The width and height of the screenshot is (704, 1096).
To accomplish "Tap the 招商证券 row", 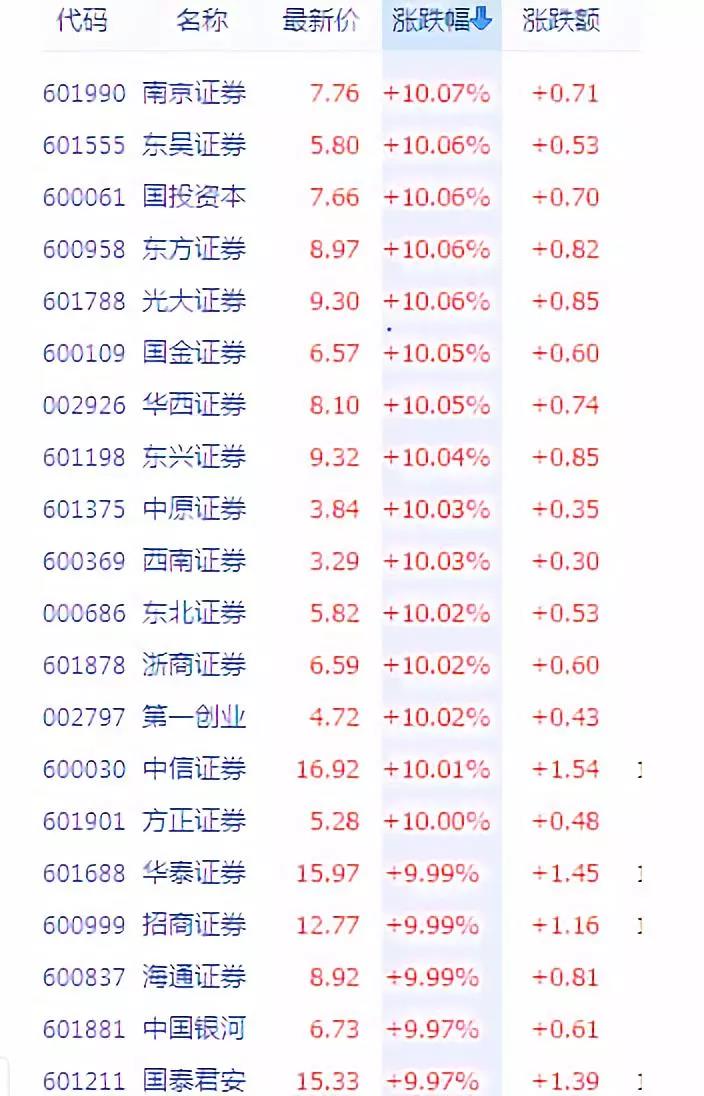I will point(194,926).
